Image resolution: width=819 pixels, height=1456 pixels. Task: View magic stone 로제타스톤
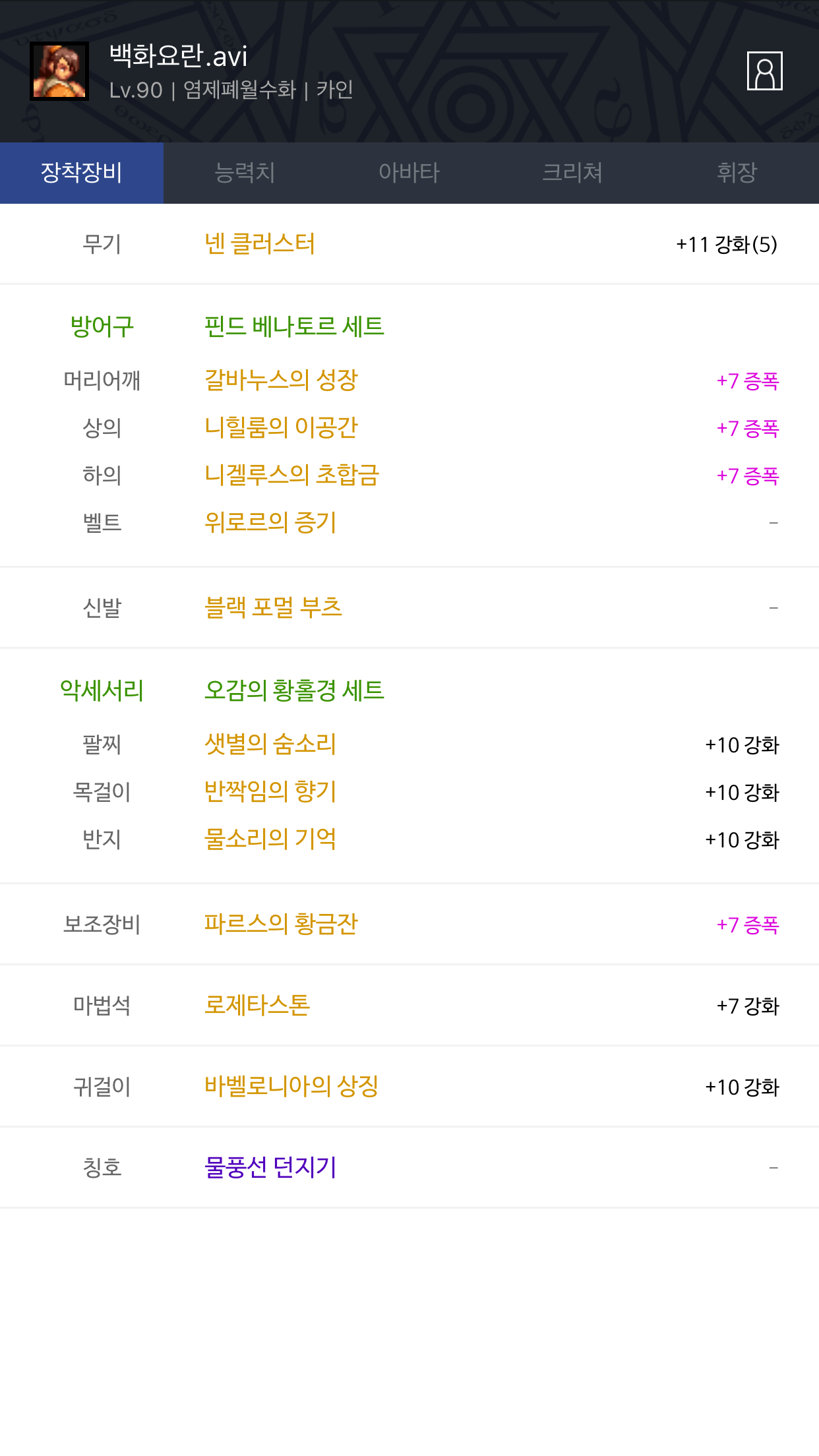click(409, 1006)
